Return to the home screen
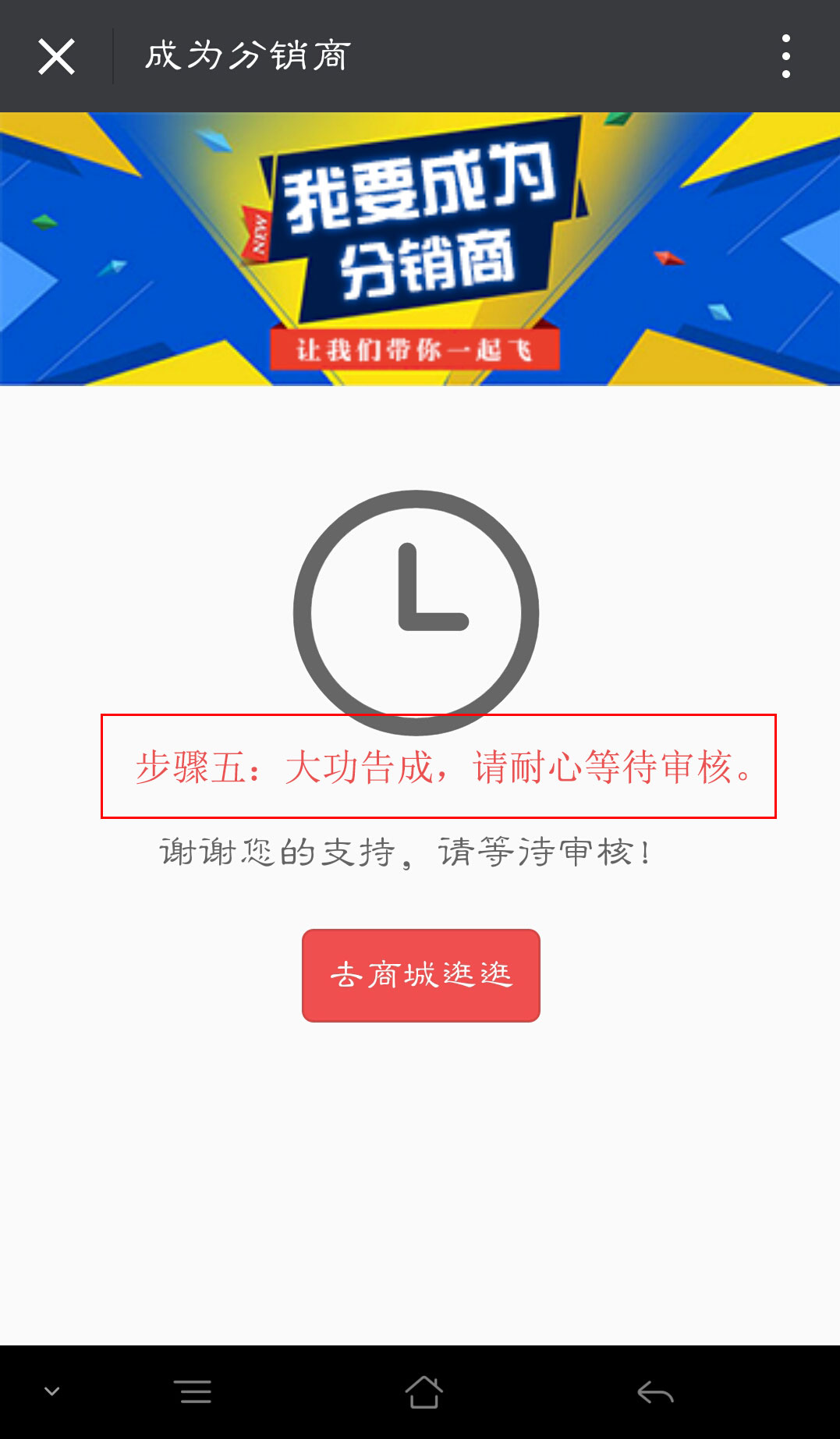Viewport: 840px width, 1439px height. pos(424,1392)
